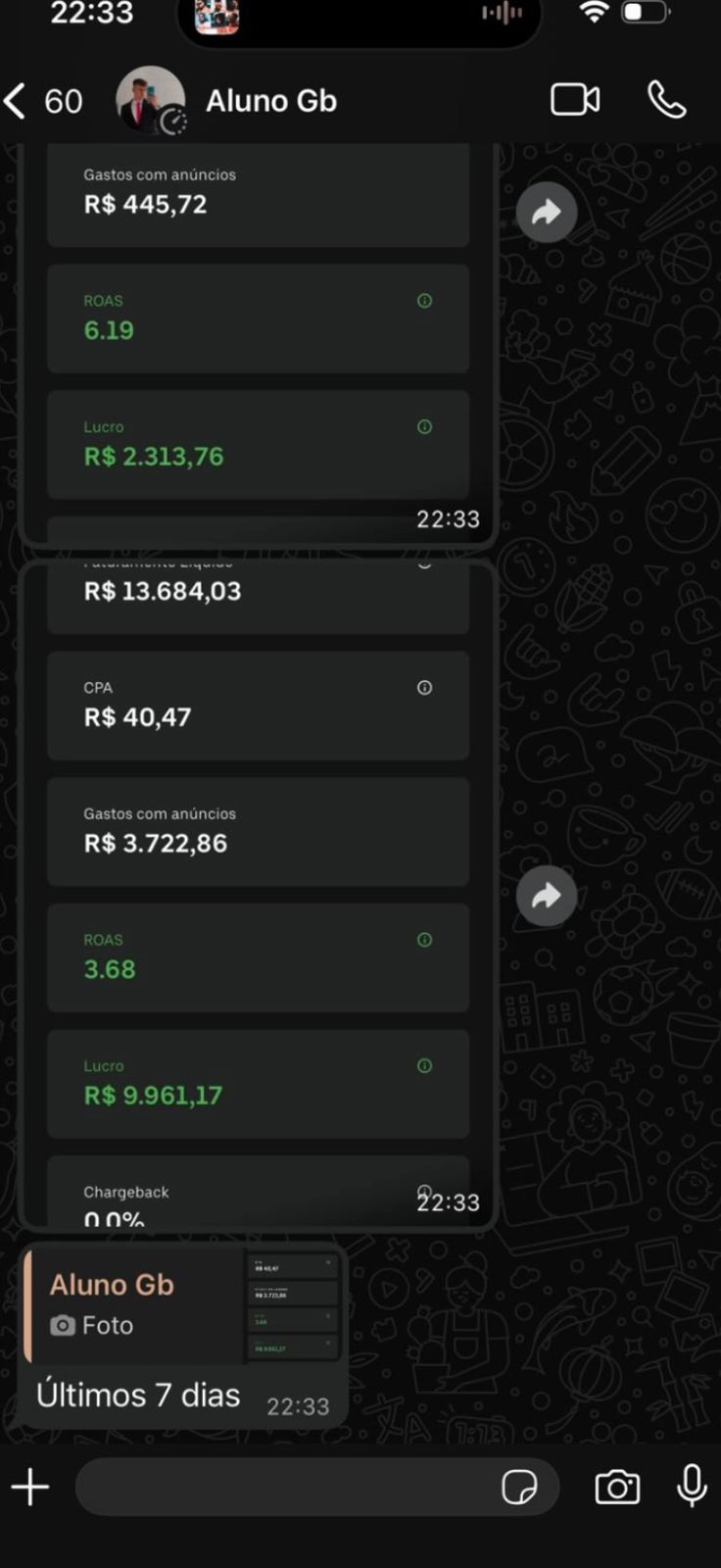The image size is (721, 1568).
Task: Start a video call with Aluno Gb
Action: 575,100
